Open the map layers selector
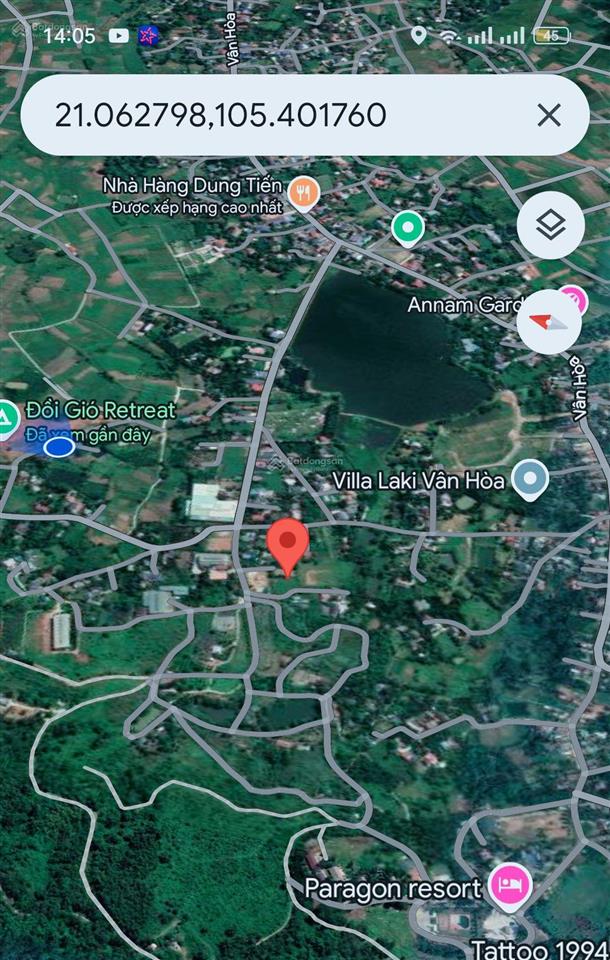Image resolution: width=610 pixels, height=960 pixels. tap(550, 225)
